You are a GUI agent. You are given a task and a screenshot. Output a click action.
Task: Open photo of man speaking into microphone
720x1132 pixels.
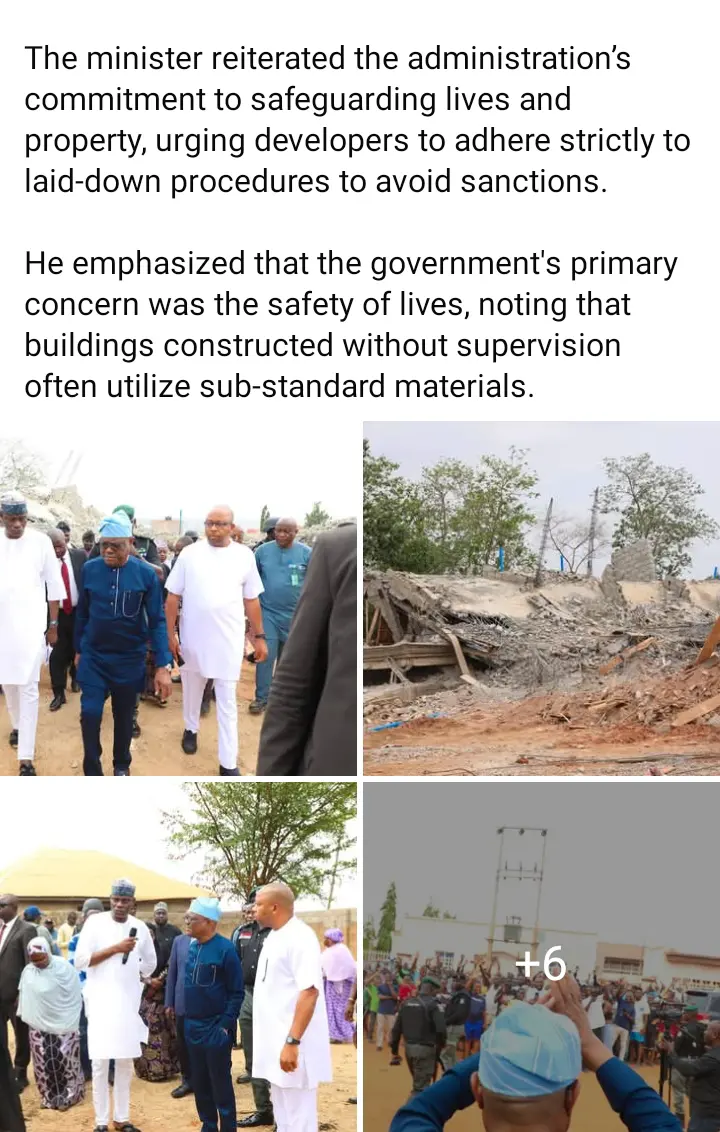point(178,956)
